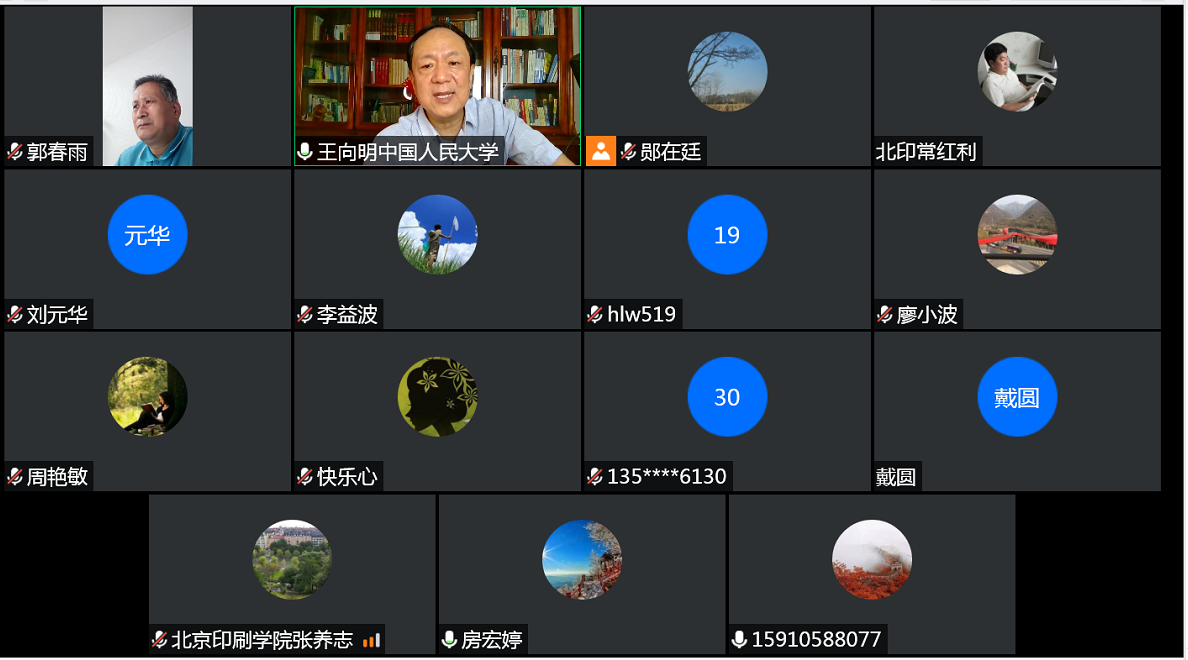This screenshot has height=660, width=1188.
Task: Select the 15910588077 participant tile
Action: pyautogui.click(x=872, y=572)
